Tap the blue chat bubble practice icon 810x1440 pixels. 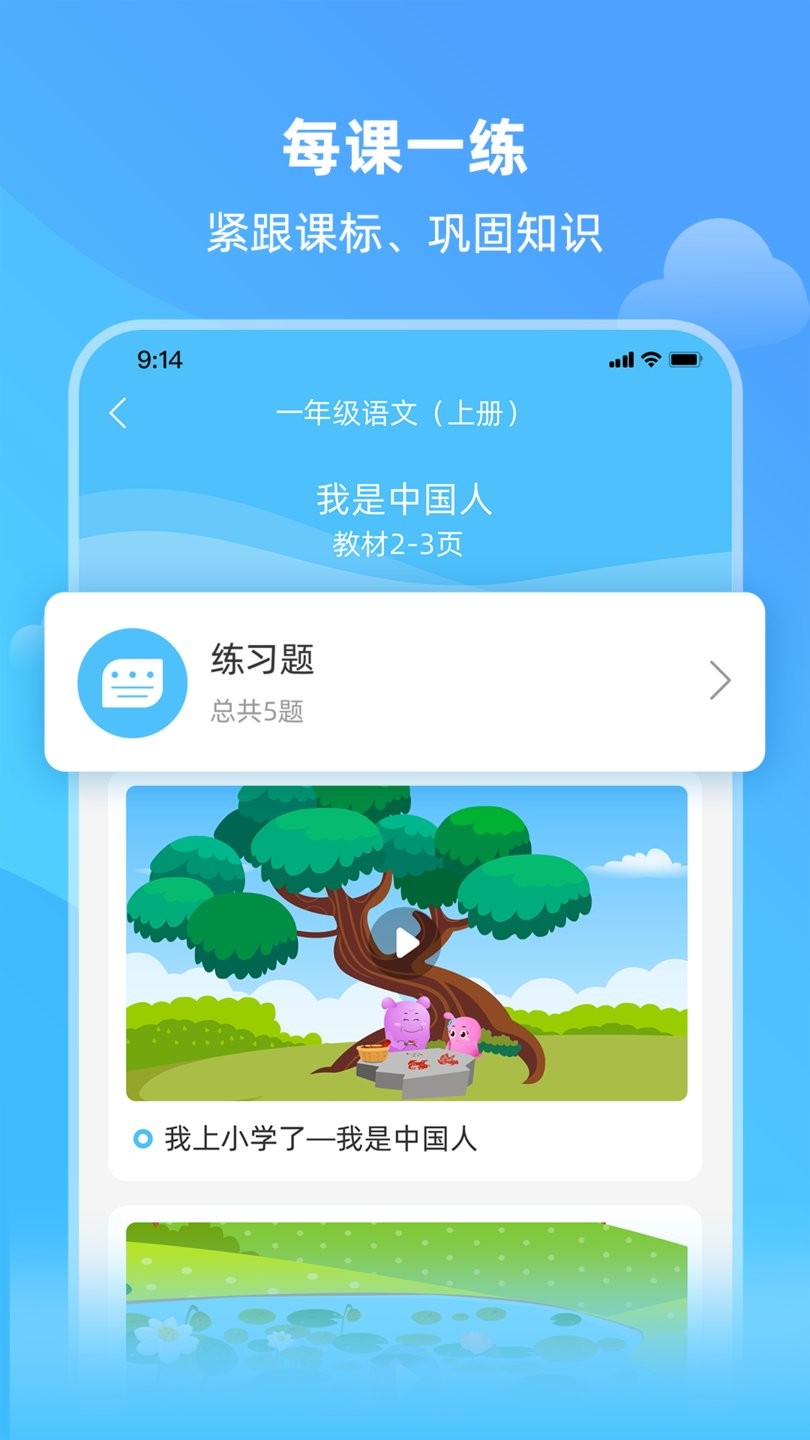[x=133, y=681]
